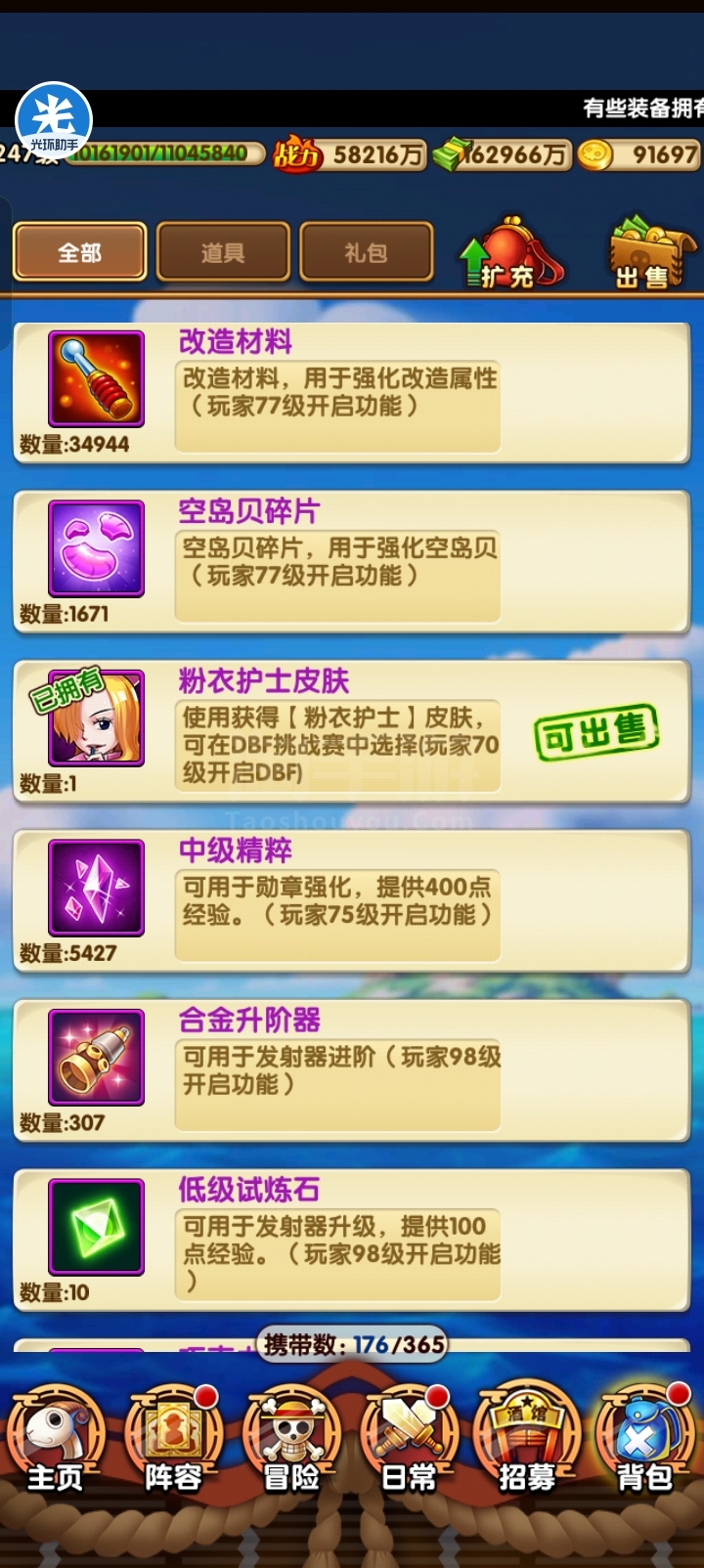Switch to the 道具 tab
Viewport: 704px width, 1568px height.
pos(223,252)
